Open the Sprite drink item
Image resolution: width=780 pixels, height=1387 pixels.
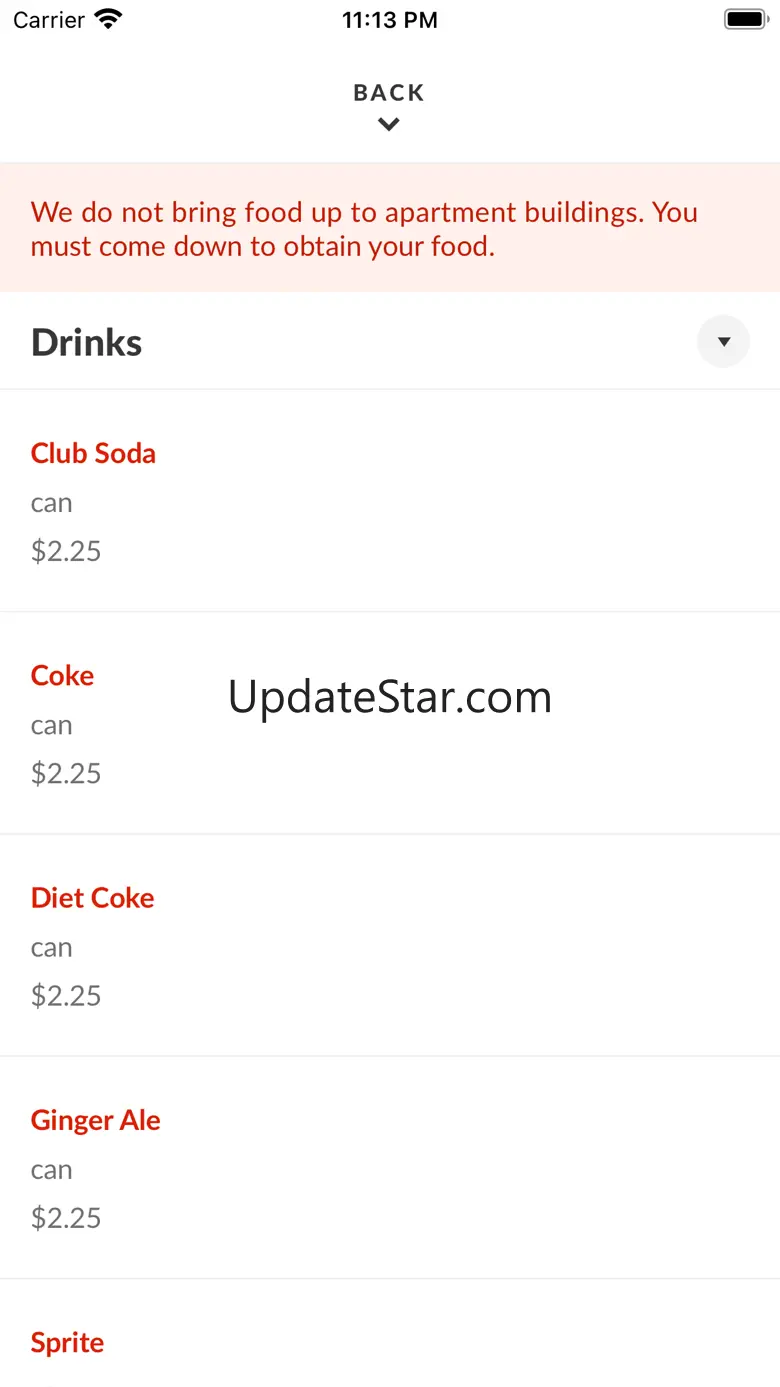tap(390, 1334)
